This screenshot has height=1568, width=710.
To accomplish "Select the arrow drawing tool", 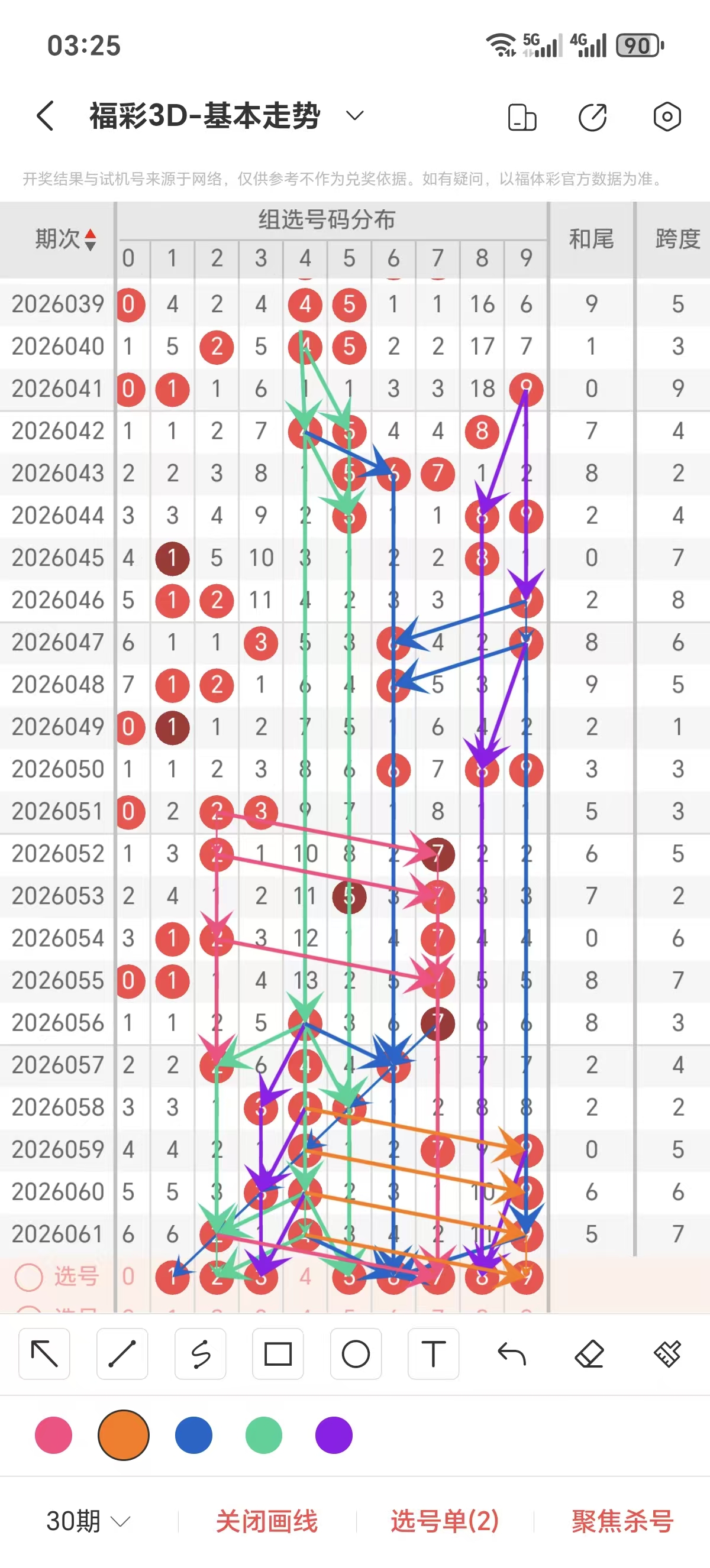I will [x=44, y=1354].
